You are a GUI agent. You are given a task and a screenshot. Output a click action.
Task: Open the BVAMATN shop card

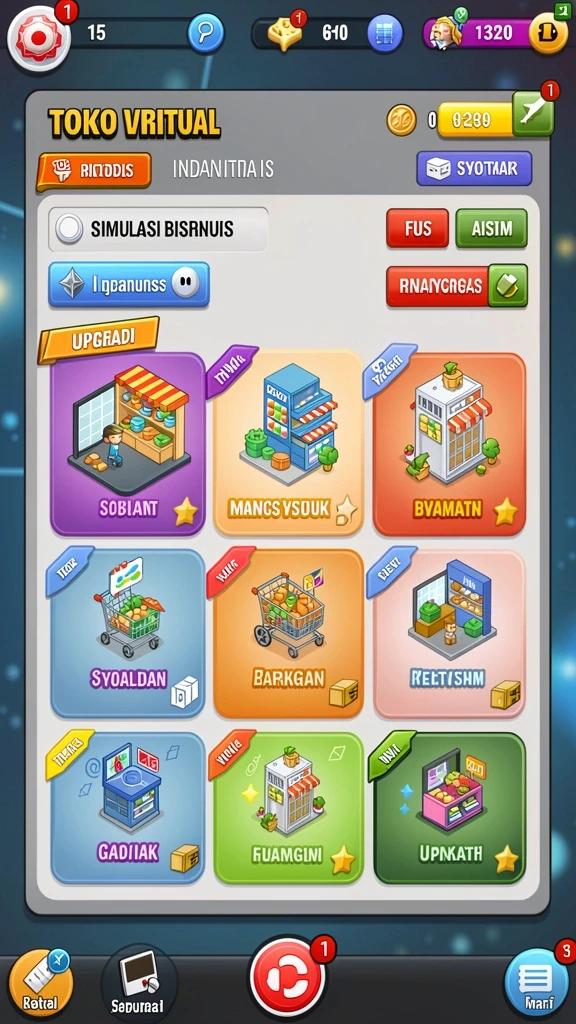(x=449, y=444)
